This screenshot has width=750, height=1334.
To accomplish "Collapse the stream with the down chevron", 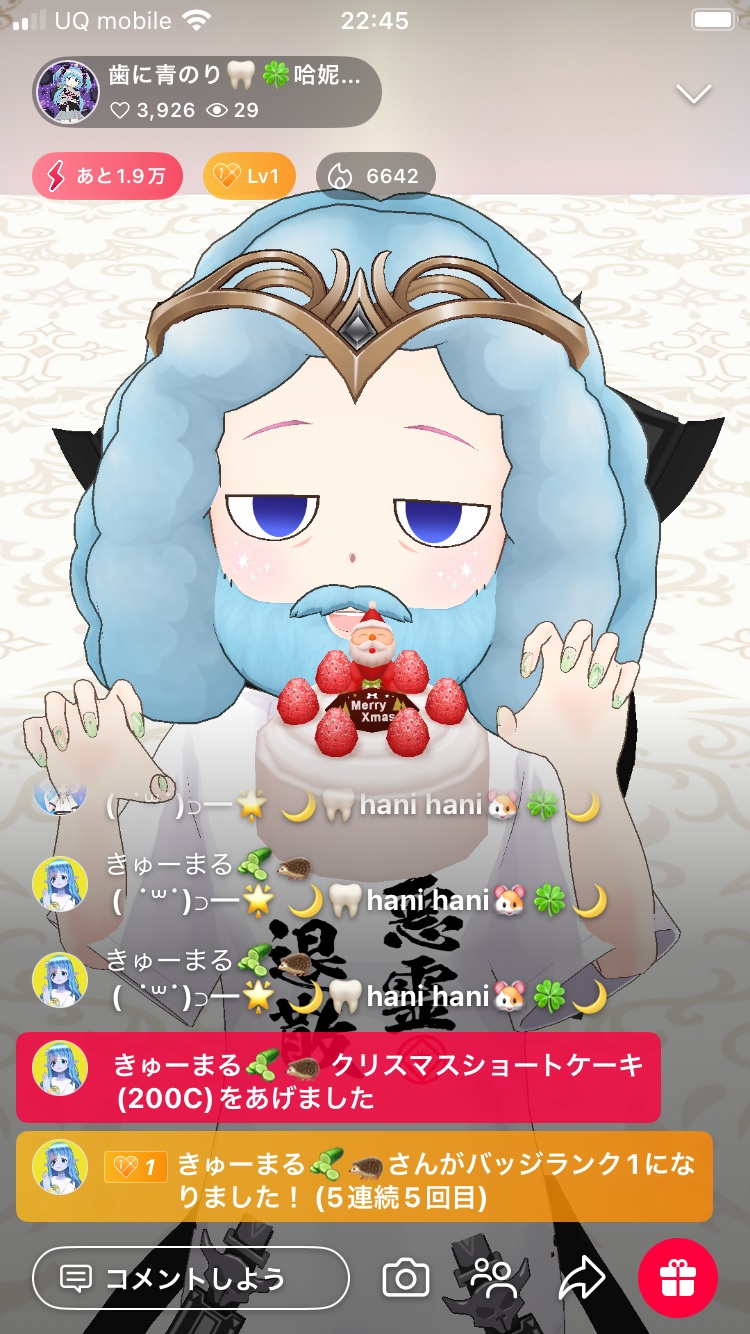I will point(693,94).
